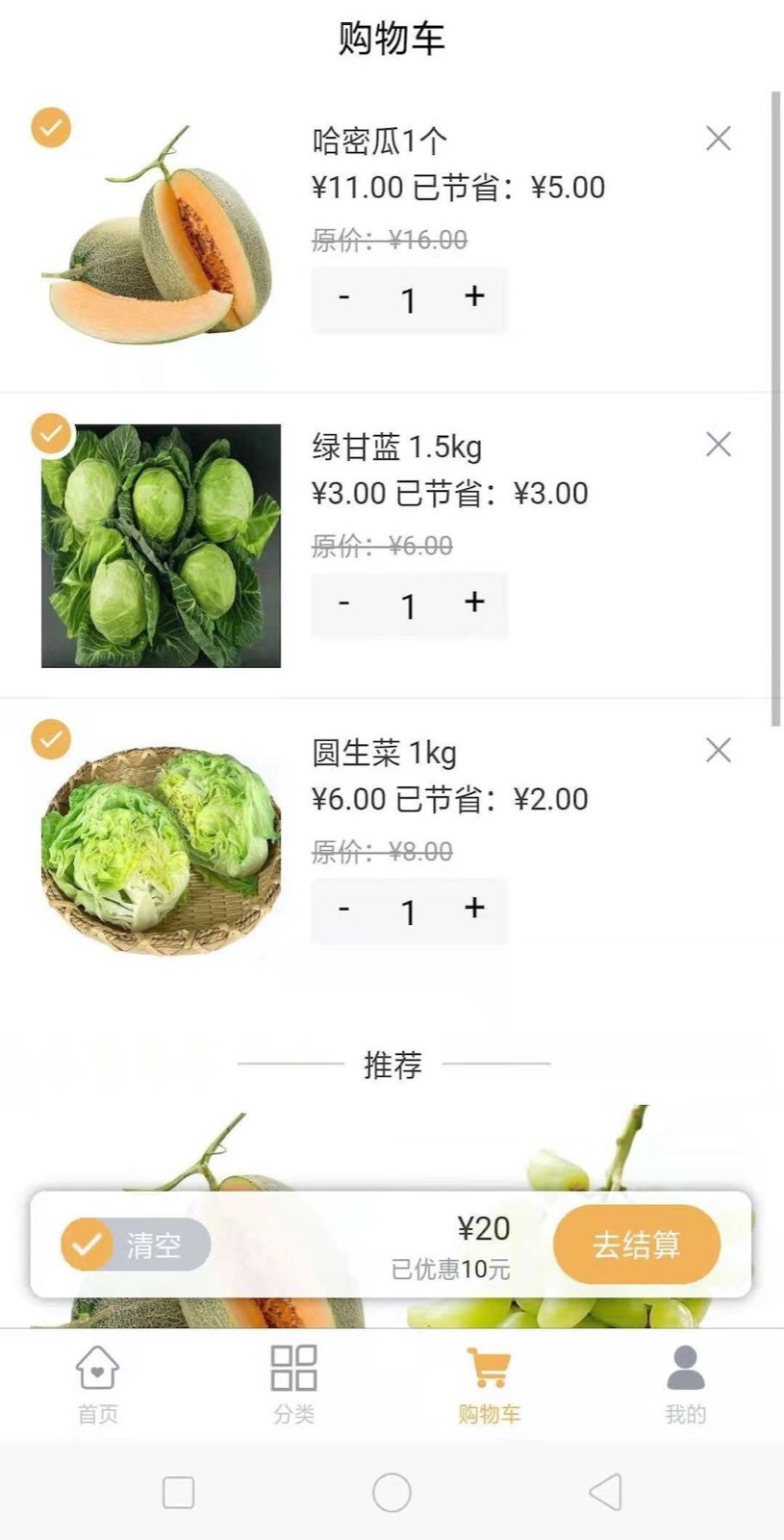Increase quantity of 圆生菜 1kg
Screen dimensions: 784x1540
pos(474,910)
